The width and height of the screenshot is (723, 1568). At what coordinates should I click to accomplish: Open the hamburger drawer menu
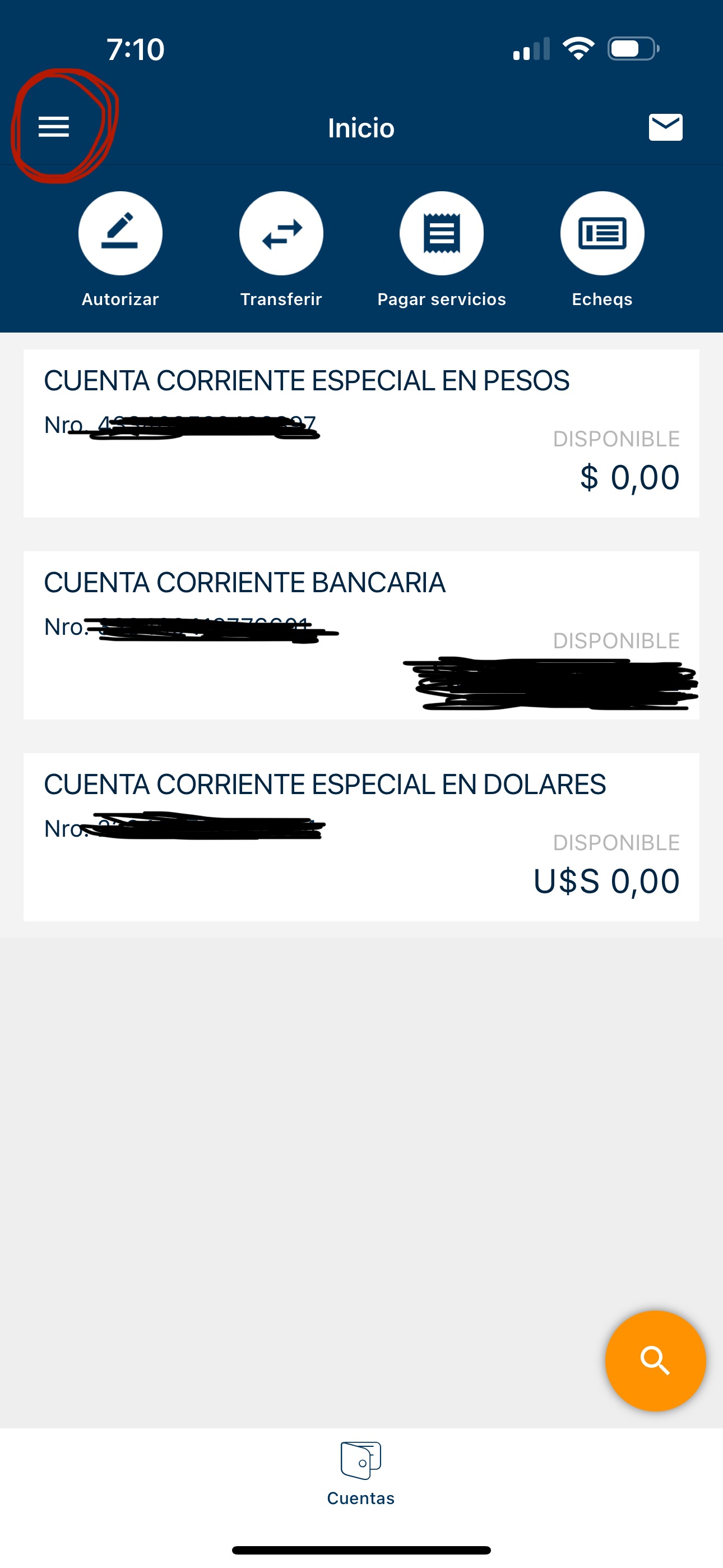click(54, 127)
